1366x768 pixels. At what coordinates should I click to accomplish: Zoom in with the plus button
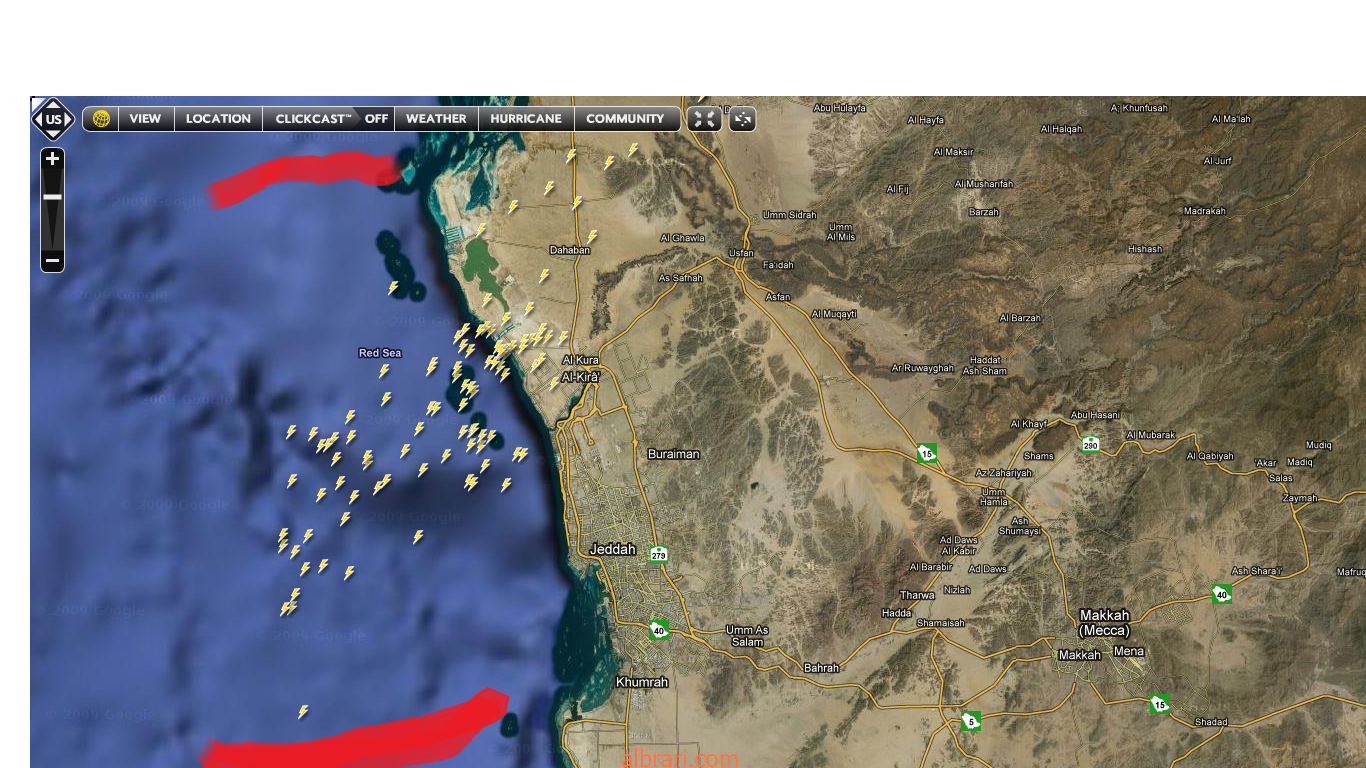tap(53, 159)
